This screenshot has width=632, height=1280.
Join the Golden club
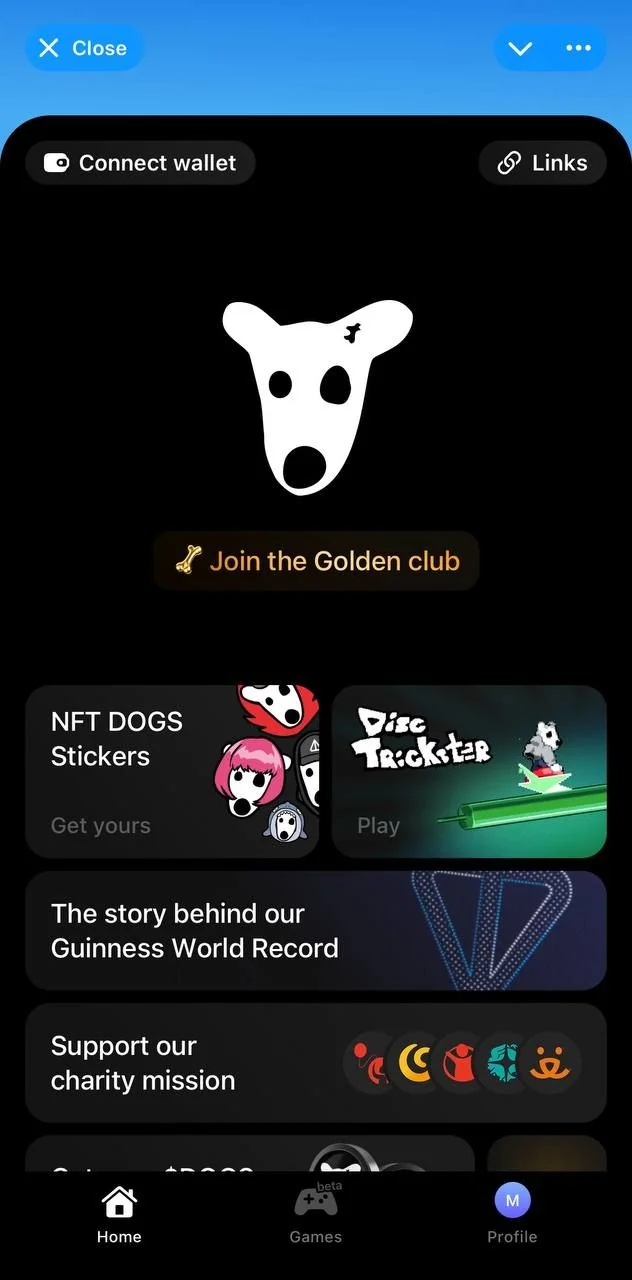(316, 561)
